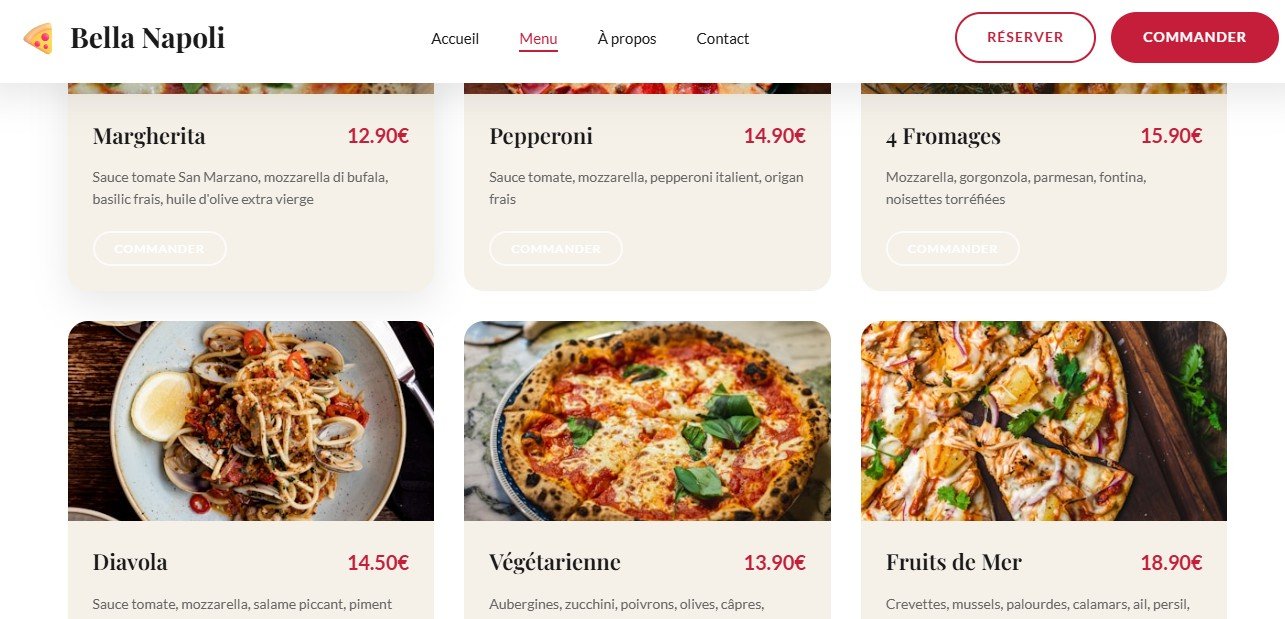This screenshot has height=619, width=1285.
Task: Open the À propos page
Action: point(627,39)
